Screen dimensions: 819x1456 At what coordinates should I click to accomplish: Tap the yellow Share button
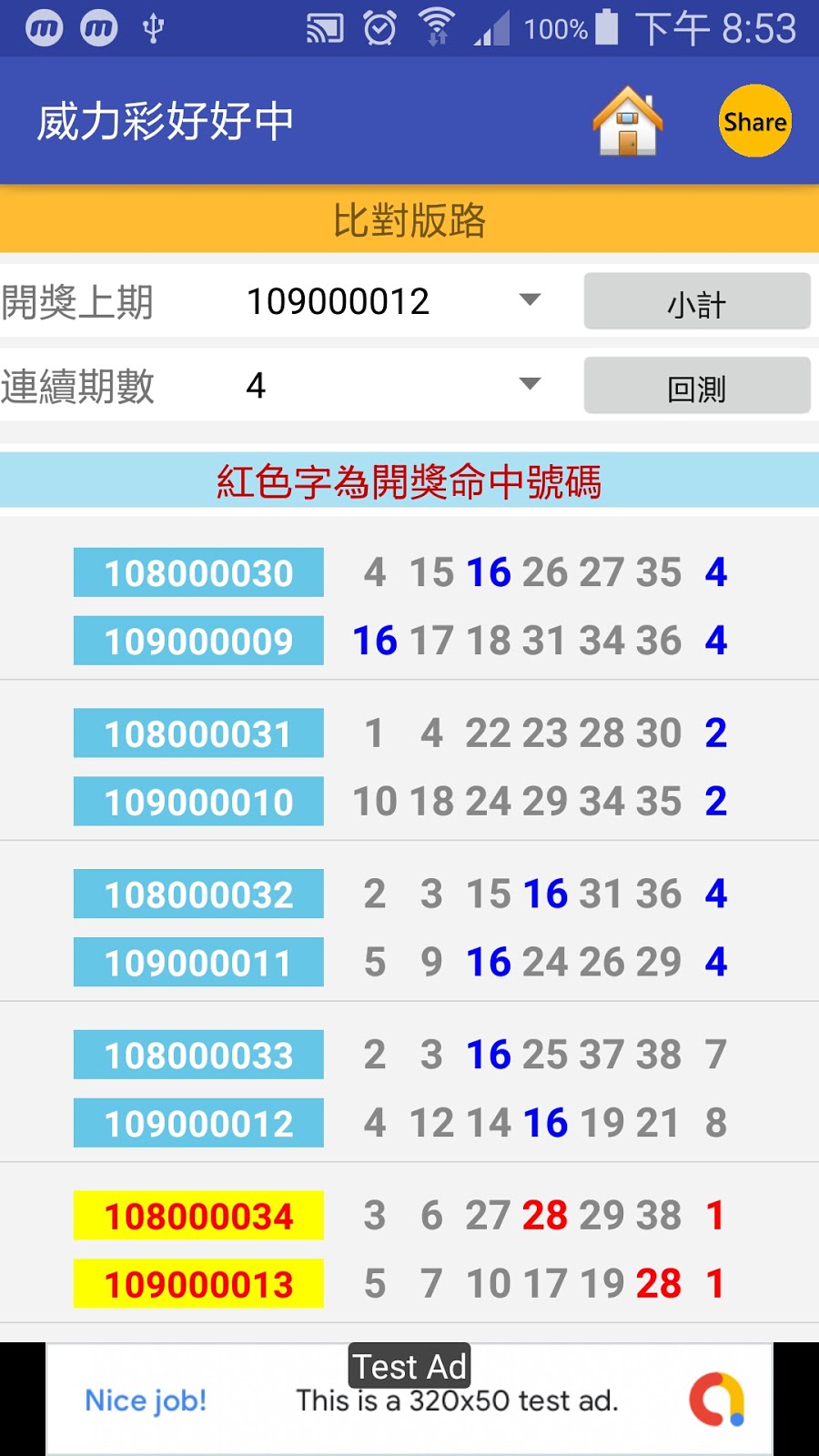[x=754, y=121]
